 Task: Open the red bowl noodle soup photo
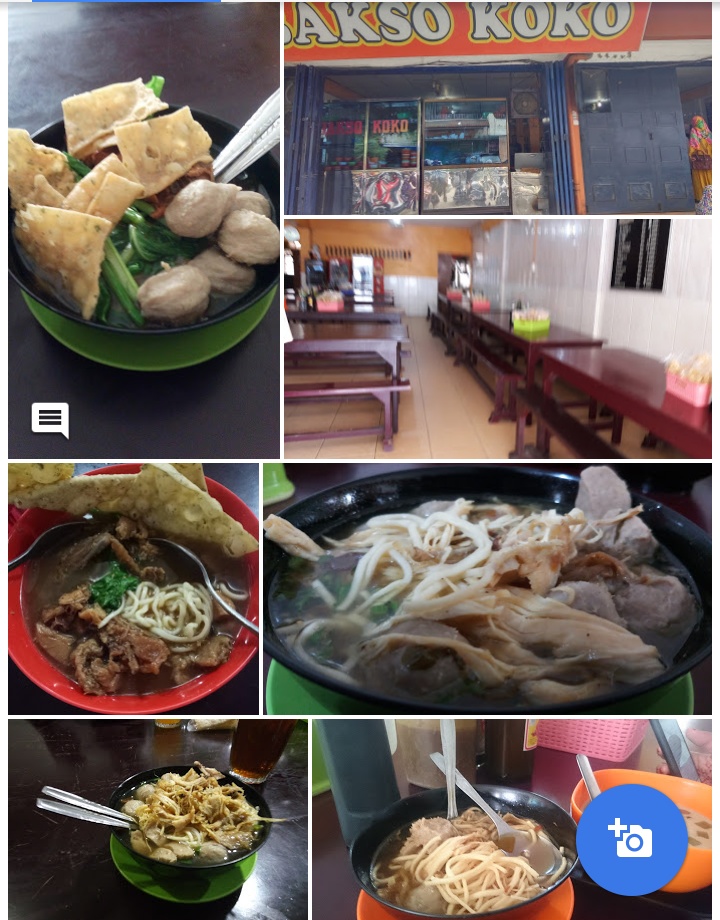(133, 588)
